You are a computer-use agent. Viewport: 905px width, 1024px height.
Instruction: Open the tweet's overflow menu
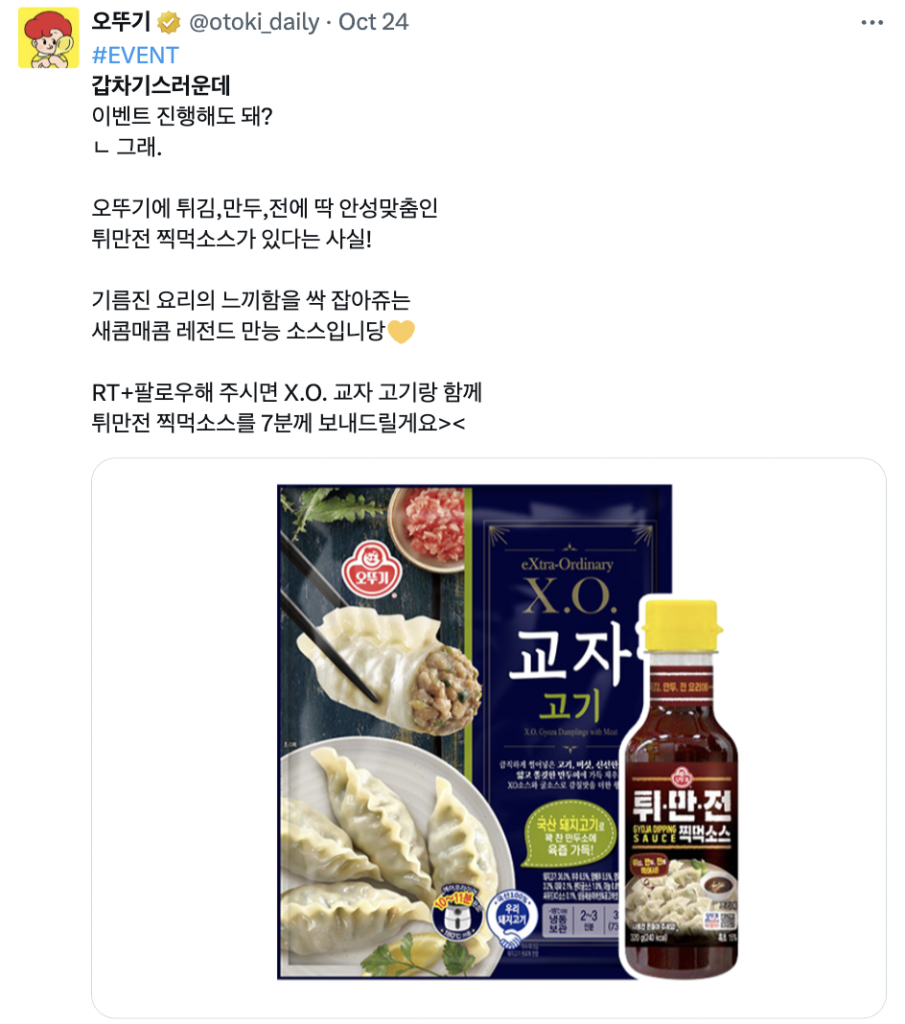pos(871,22)
